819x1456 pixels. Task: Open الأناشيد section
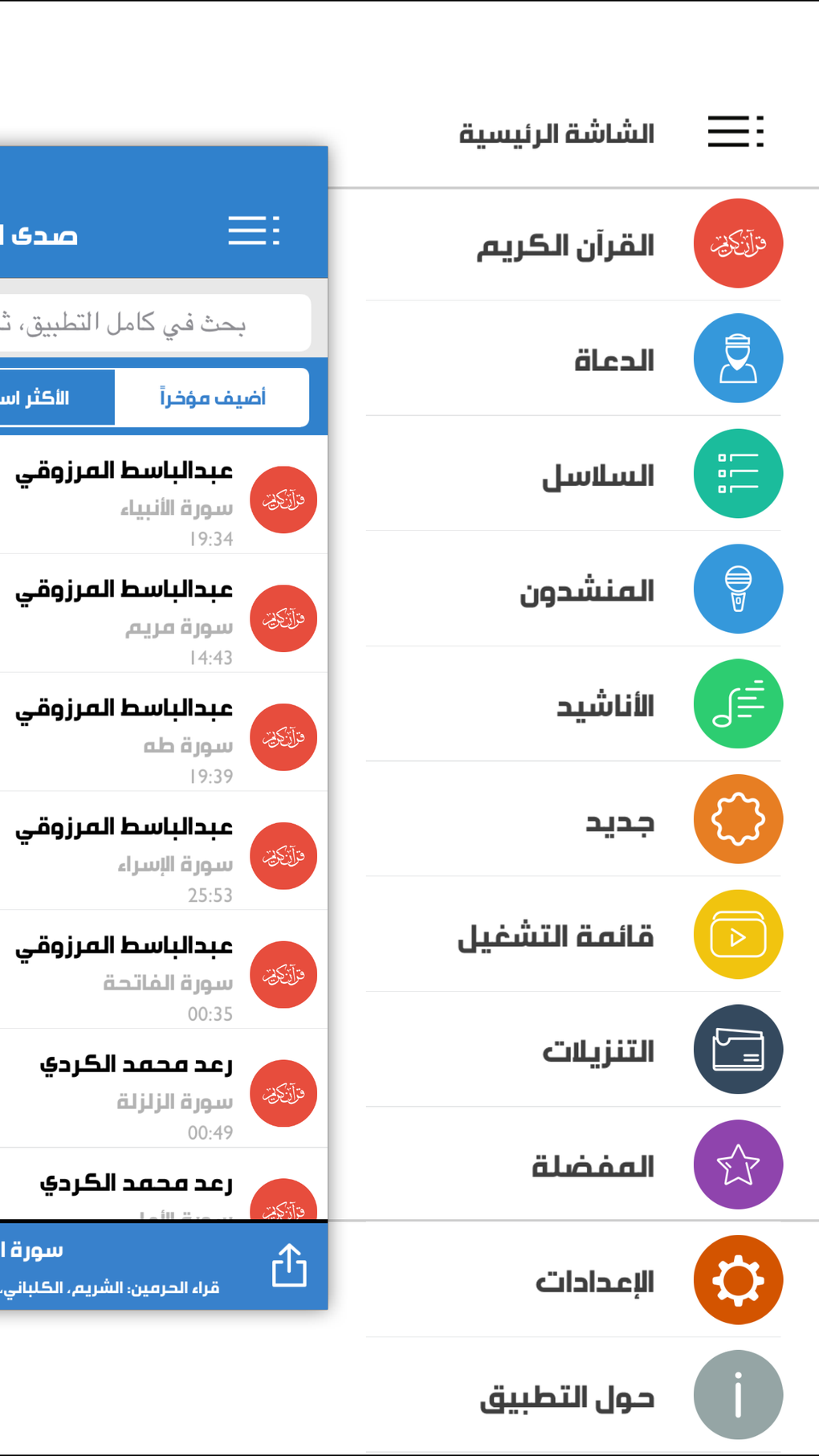(x=573, y=704)
